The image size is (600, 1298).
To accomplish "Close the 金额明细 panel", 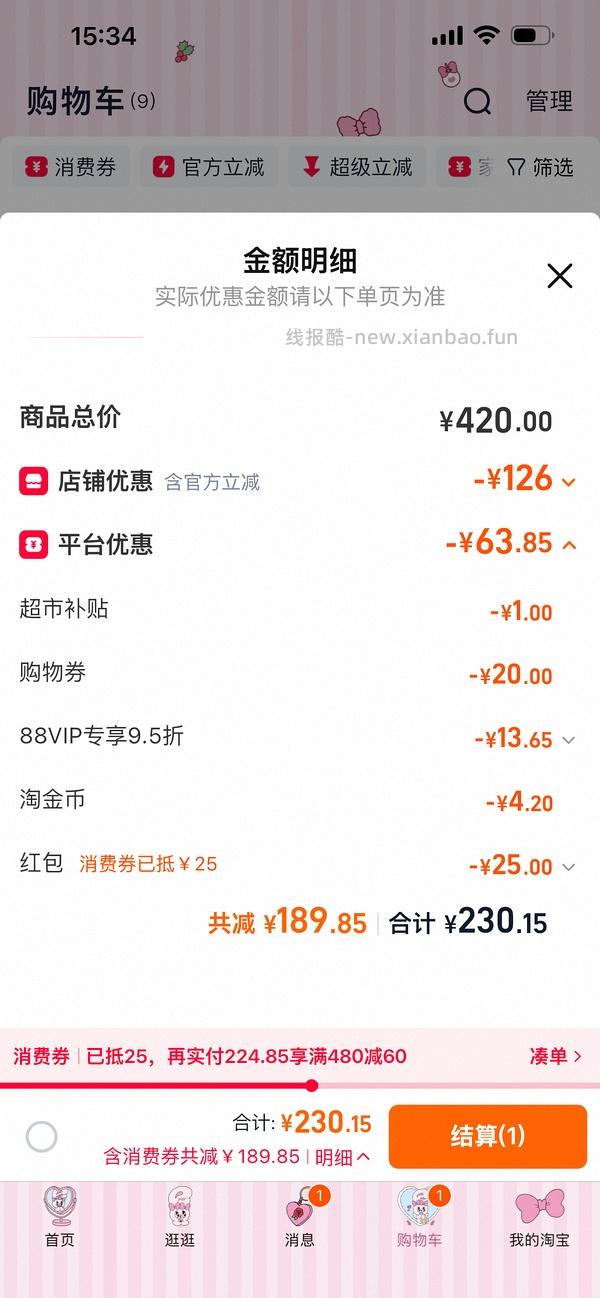I will (560, 276).
